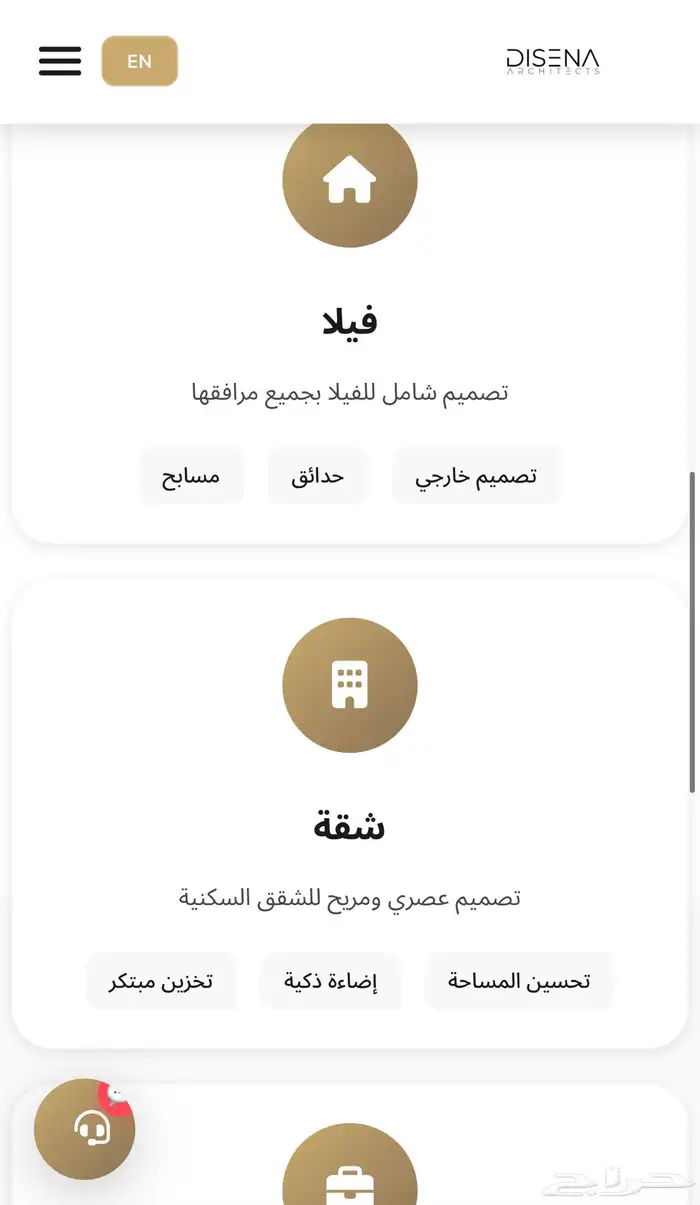The width and height of the screenshot is (700, 1205).
Task: Open the customer support headset button
Action: [86, 1129]
